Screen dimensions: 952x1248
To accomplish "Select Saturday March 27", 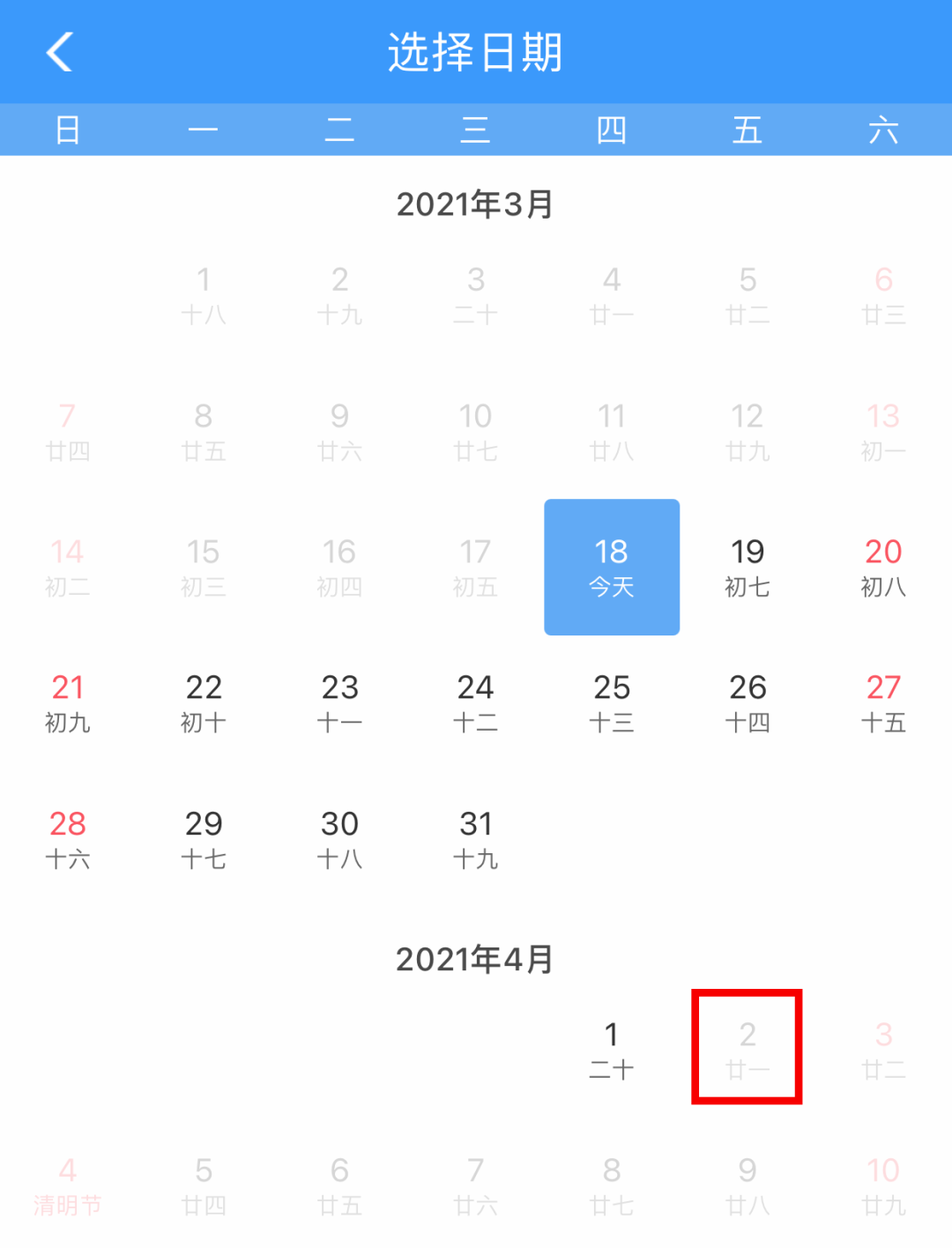I will [882, 702].
